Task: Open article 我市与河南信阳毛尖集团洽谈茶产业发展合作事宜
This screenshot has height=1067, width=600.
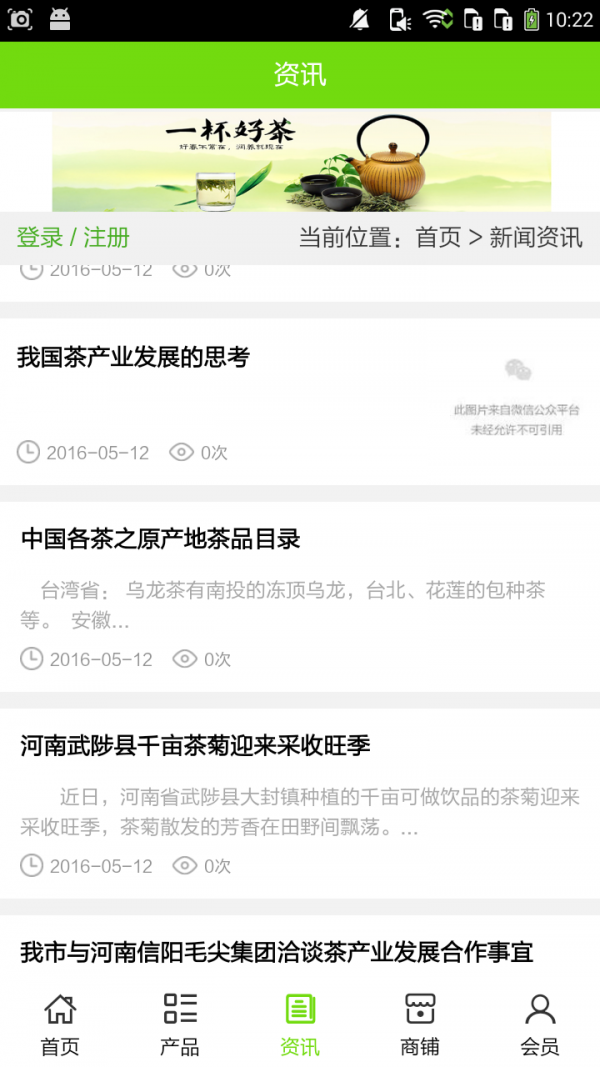Action: [277, 951]
